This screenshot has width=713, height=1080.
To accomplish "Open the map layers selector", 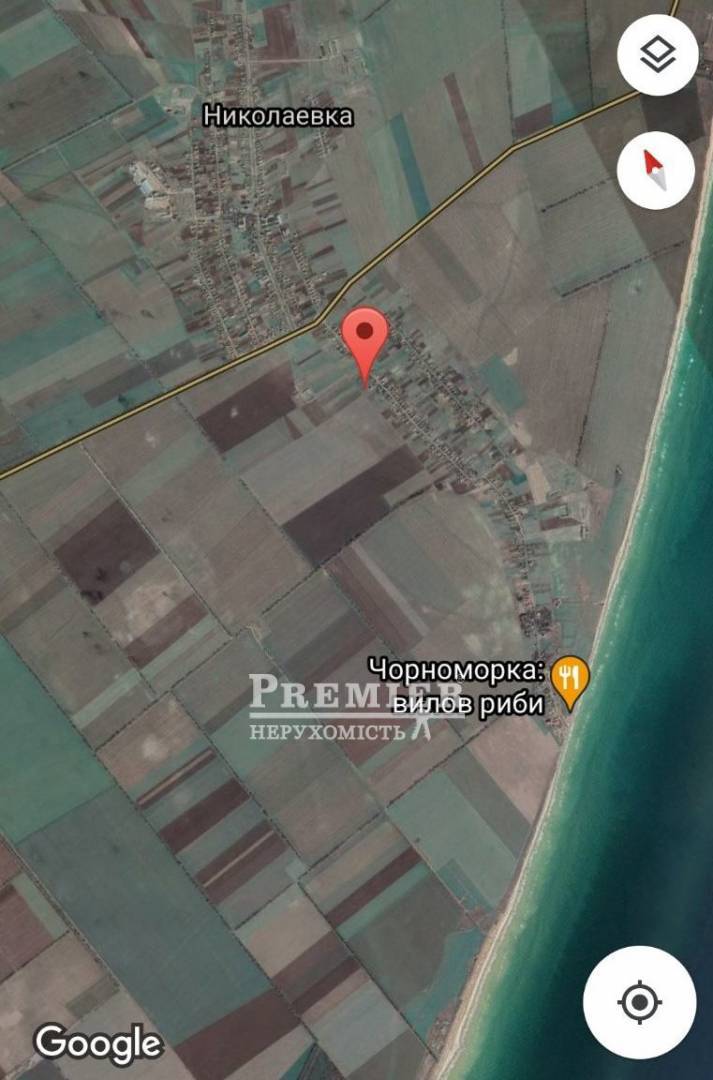I will [657, 56].
